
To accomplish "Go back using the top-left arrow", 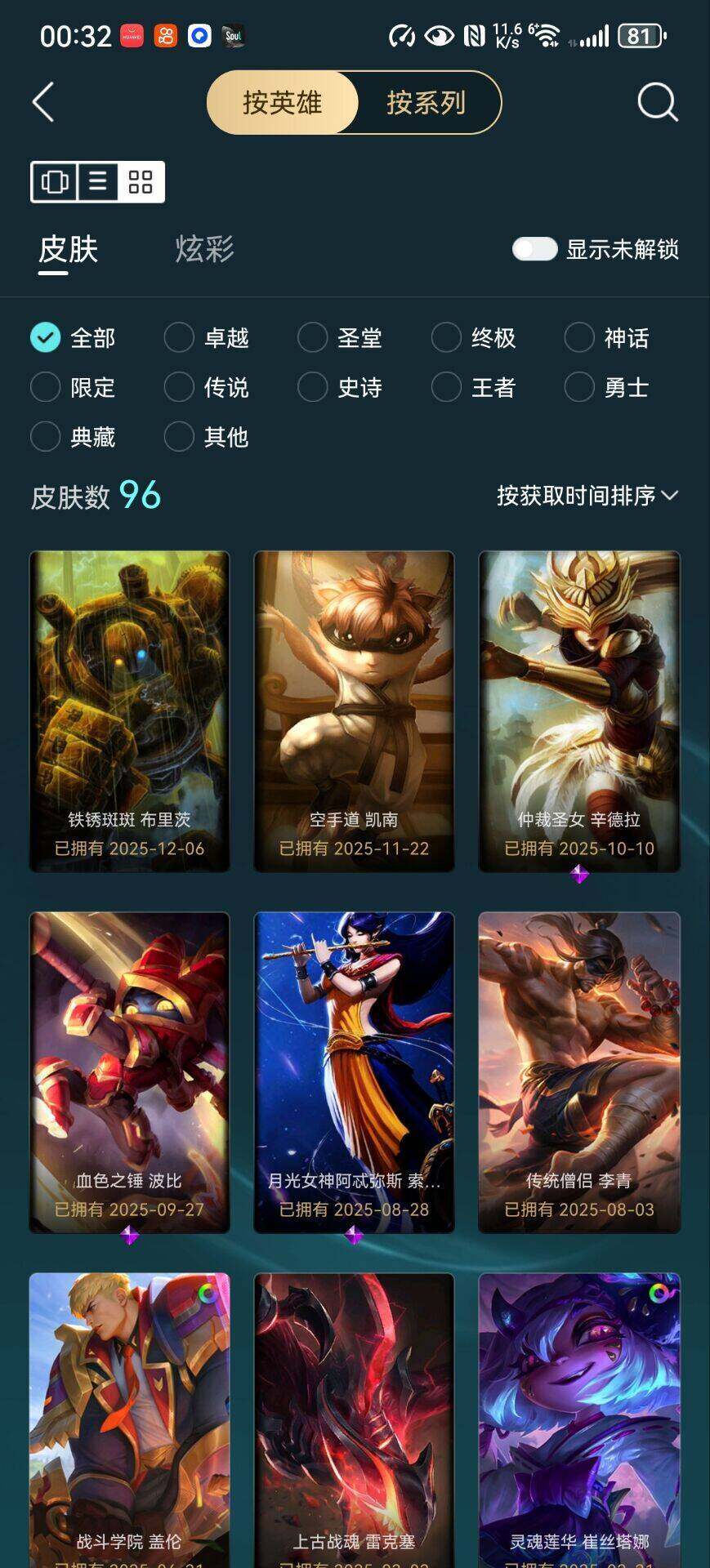I will tap(44, 103).
